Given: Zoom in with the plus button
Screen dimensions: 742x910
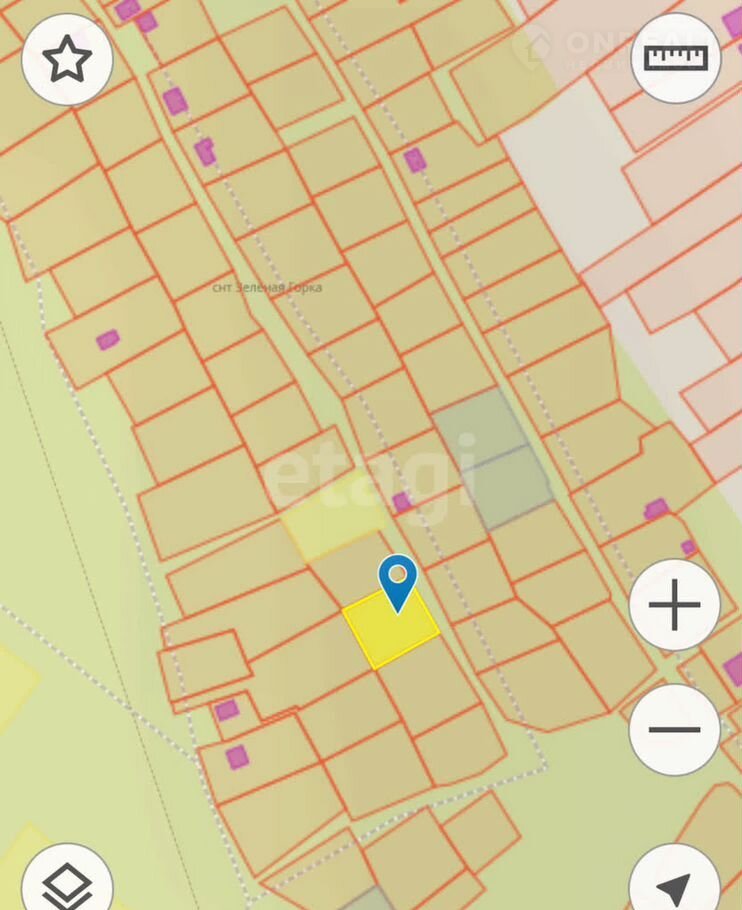Looking at the screenshot, I should pyautogui.click(x=675, y=605).
